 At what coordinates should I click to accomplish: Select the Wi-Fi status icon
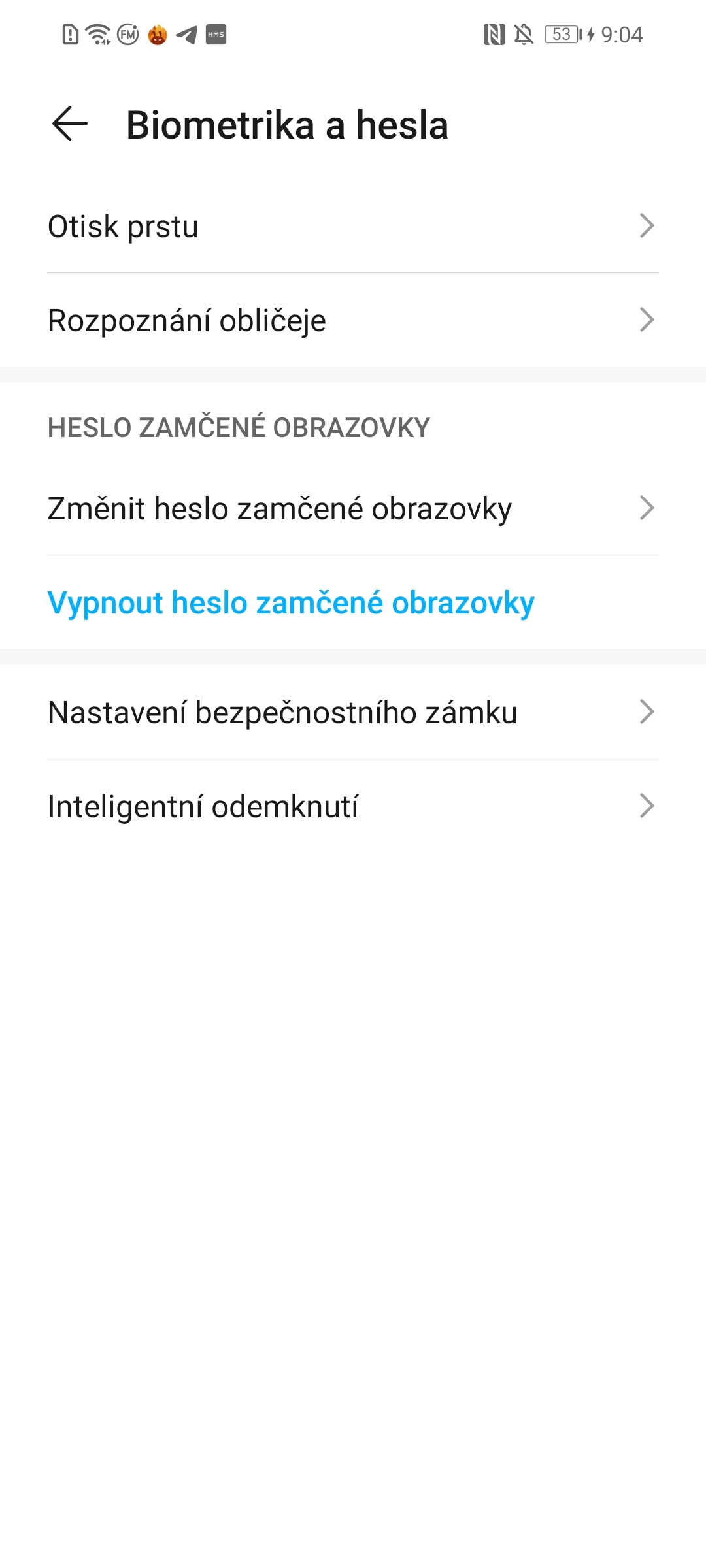[97, 34]
